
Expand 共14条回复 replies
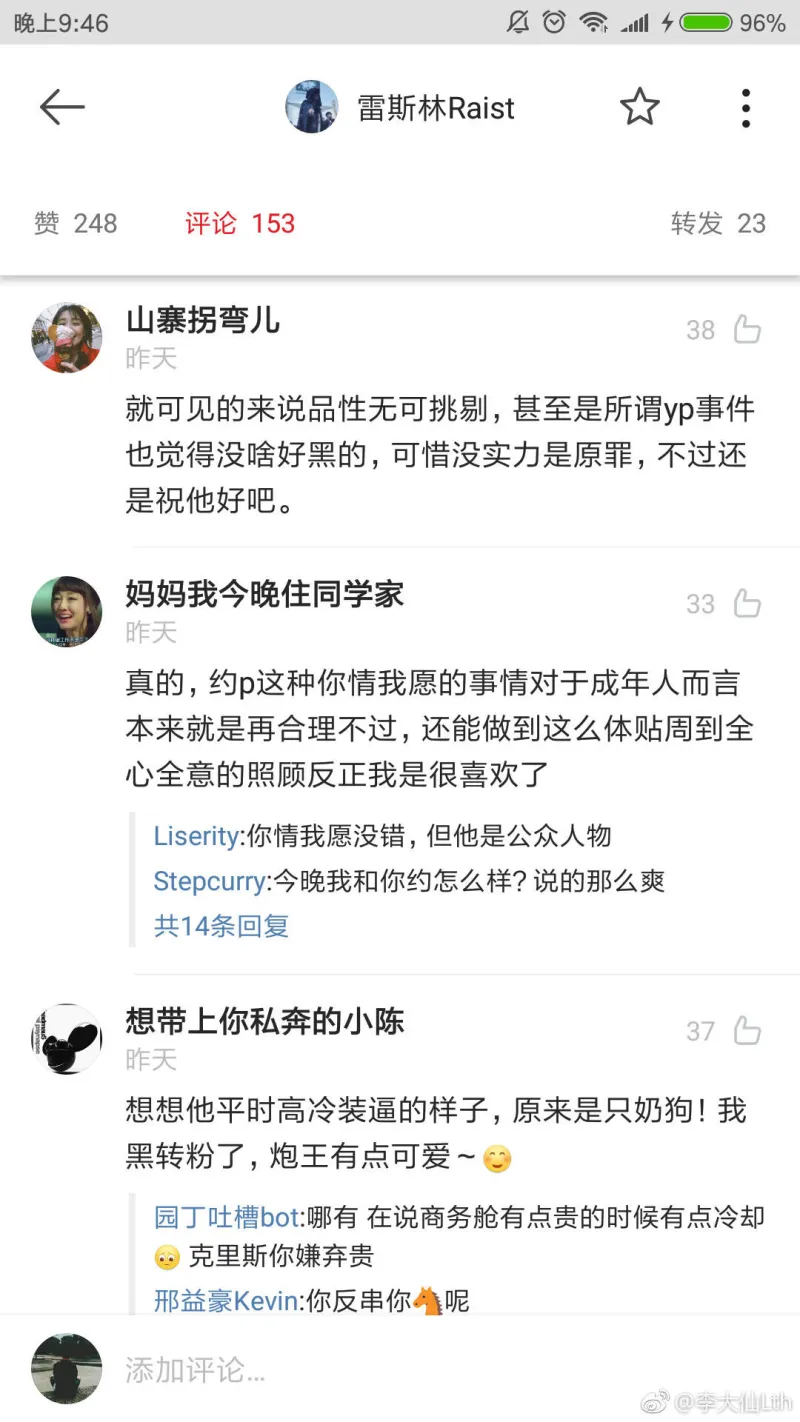pyautogui.click(x=221, y=925)
